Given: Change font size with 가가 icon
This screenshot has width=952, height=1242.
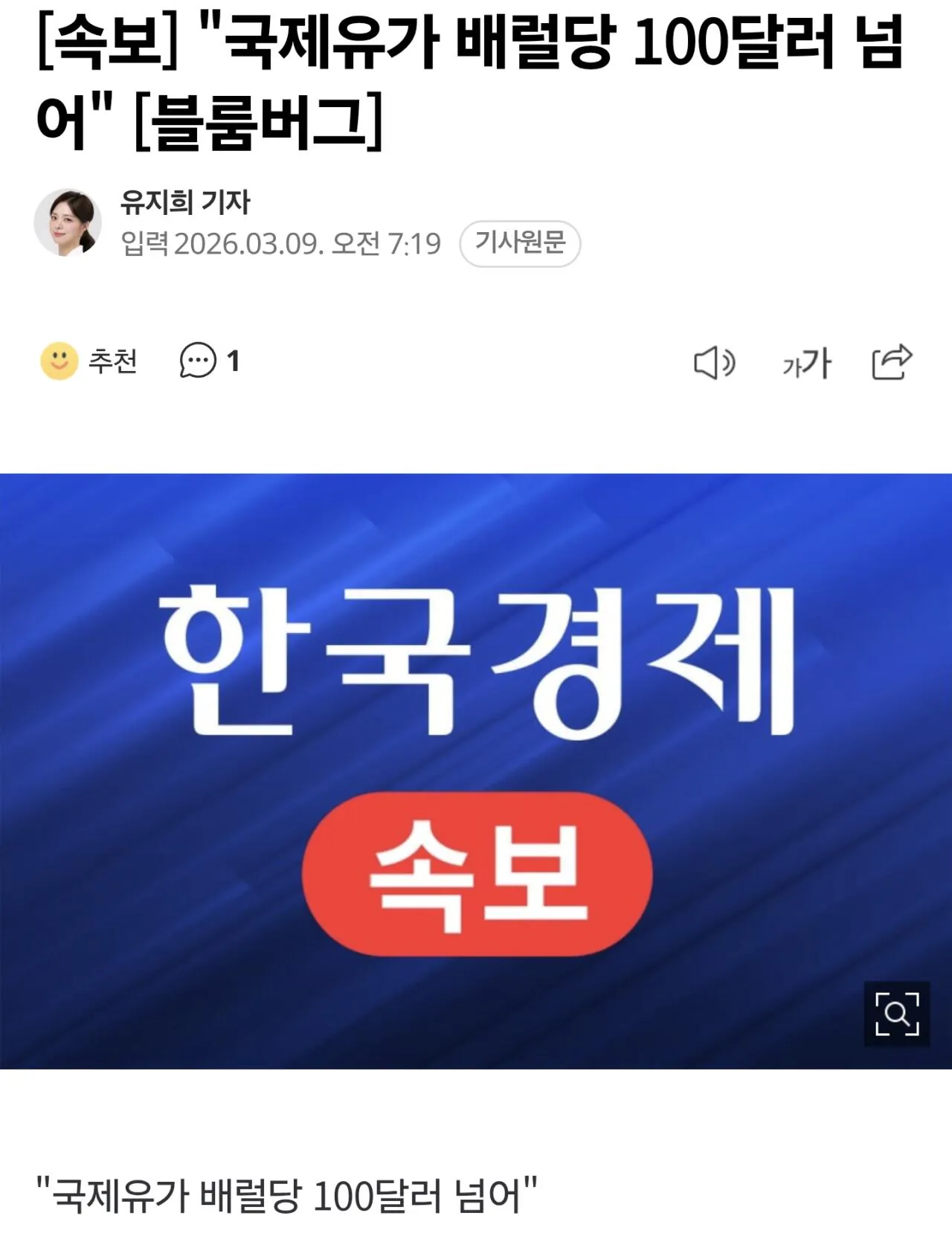Looking at the screenshot, I should point(806,363).
